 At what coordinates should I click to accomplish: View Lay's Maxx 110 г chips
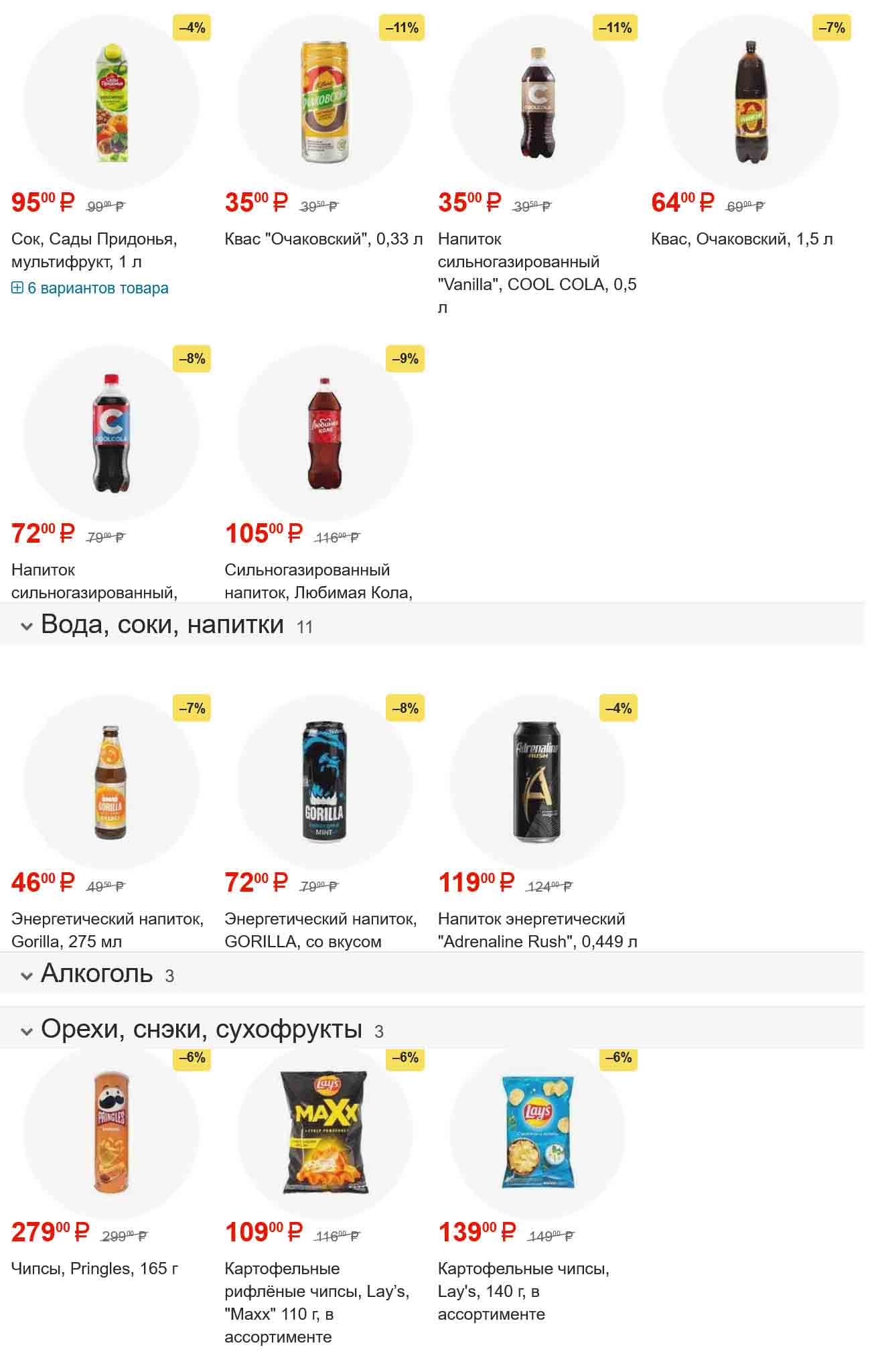pos(324,1132)
